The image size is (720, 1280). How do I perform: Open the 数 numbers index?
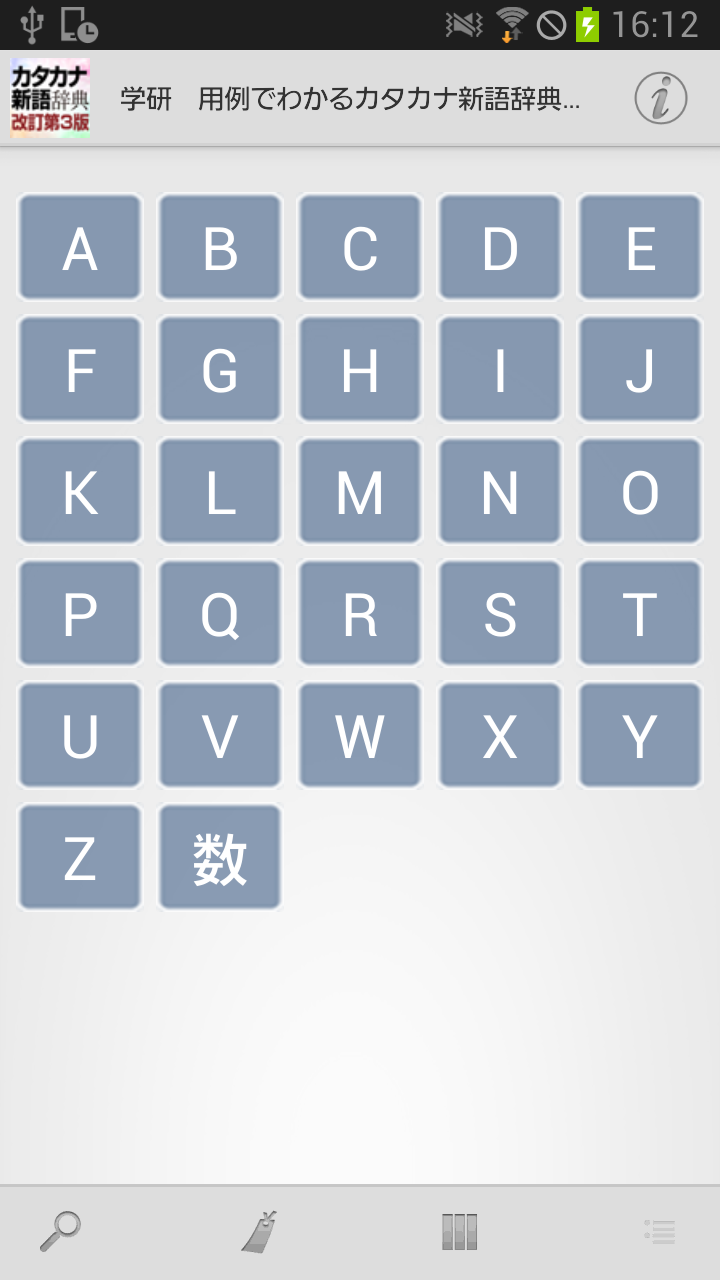coord(220,858)
